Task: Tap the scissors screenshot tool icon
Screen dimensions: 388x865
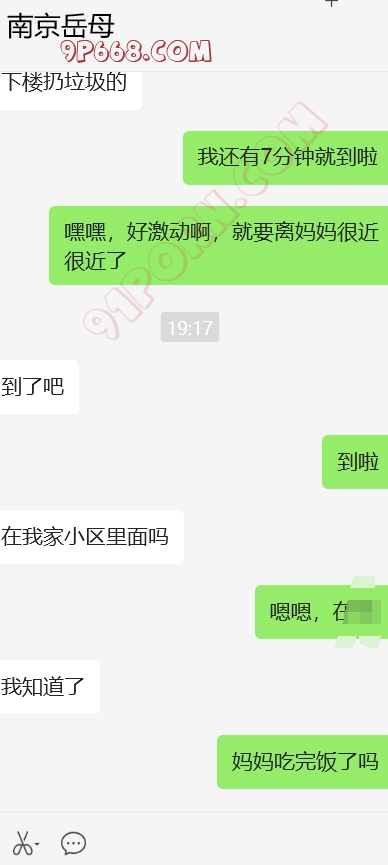Action: coord(22,843)
